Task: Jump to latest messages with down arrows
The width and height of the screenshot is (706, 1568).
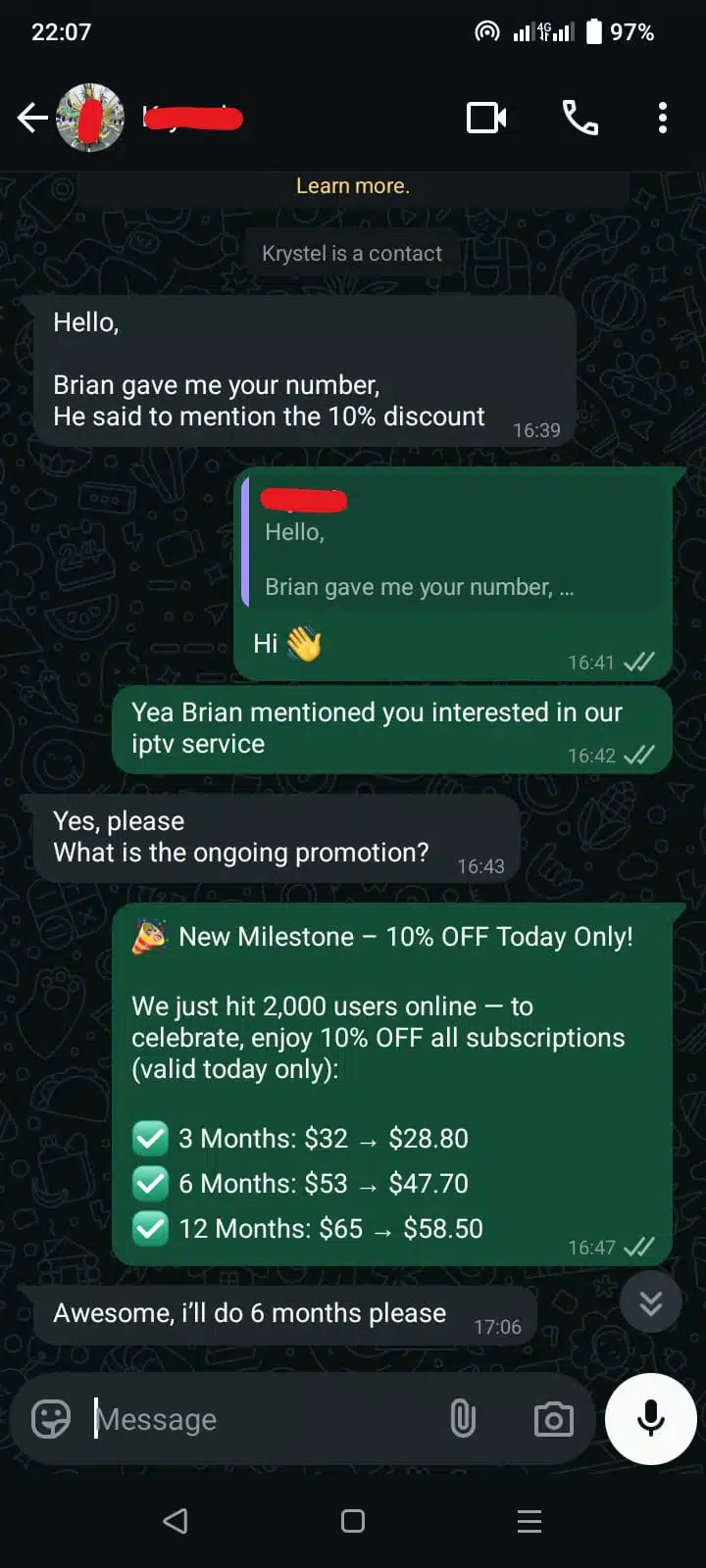Action: (x=650, y=1302)
